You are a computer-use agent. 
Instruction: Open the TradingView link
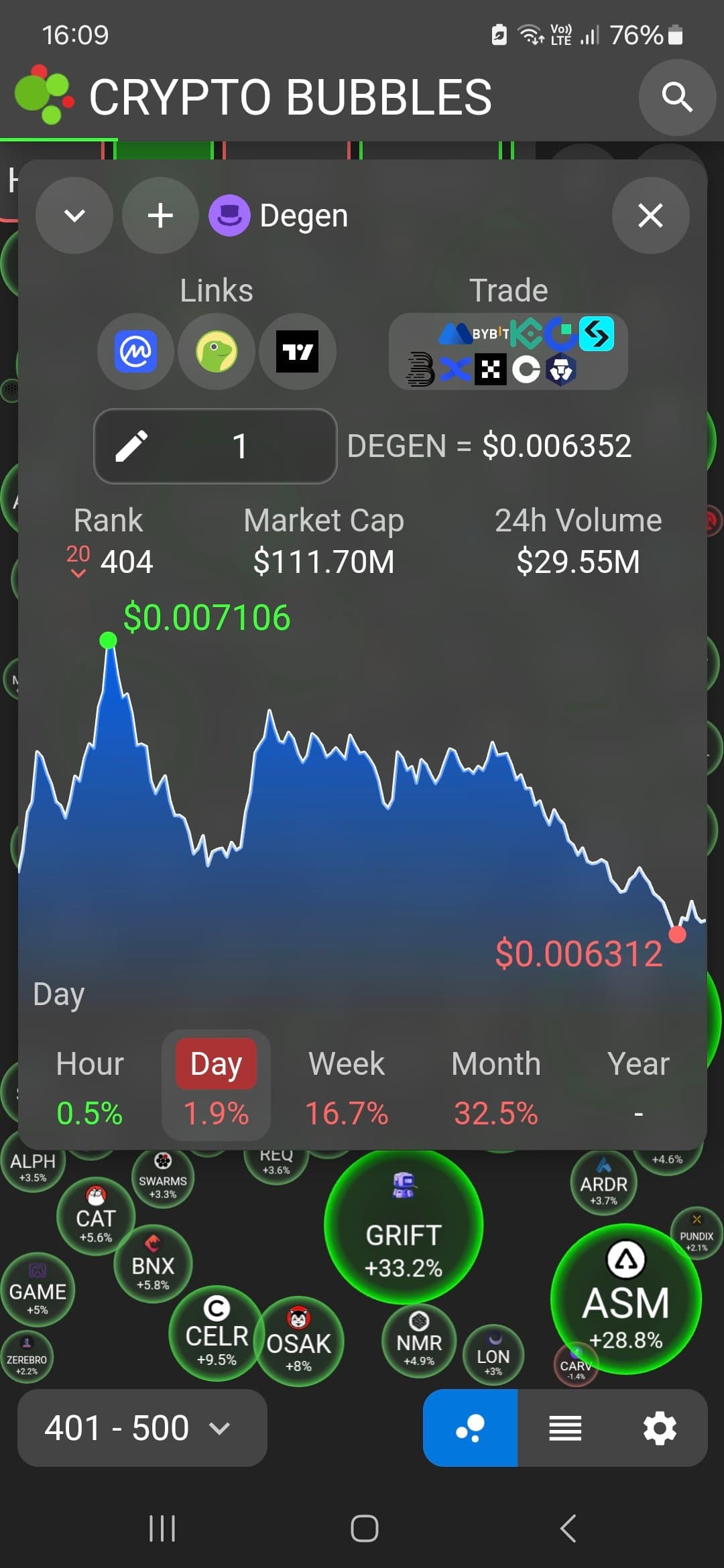click(298, 352)
